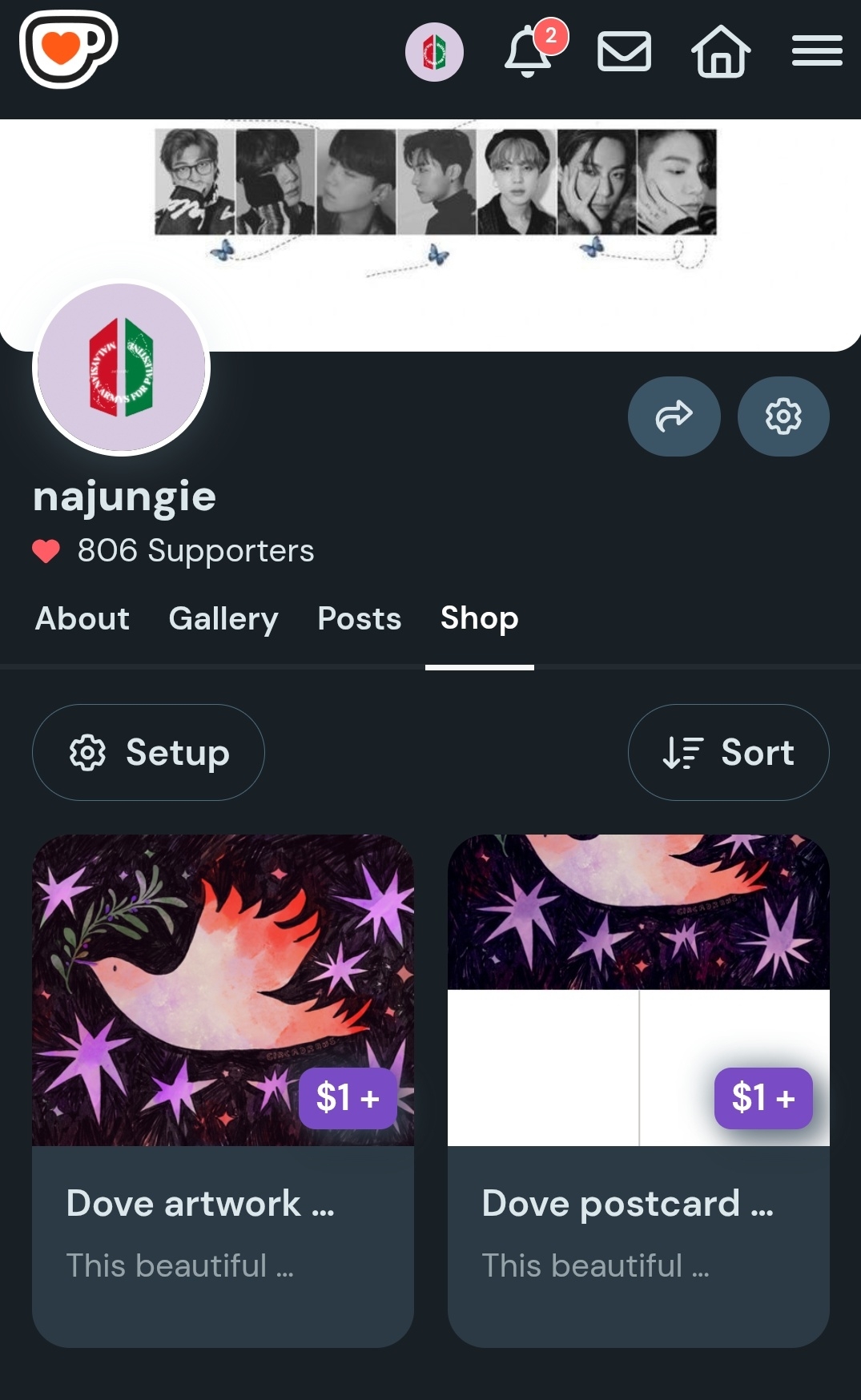Go to the home page

(721, 52)
